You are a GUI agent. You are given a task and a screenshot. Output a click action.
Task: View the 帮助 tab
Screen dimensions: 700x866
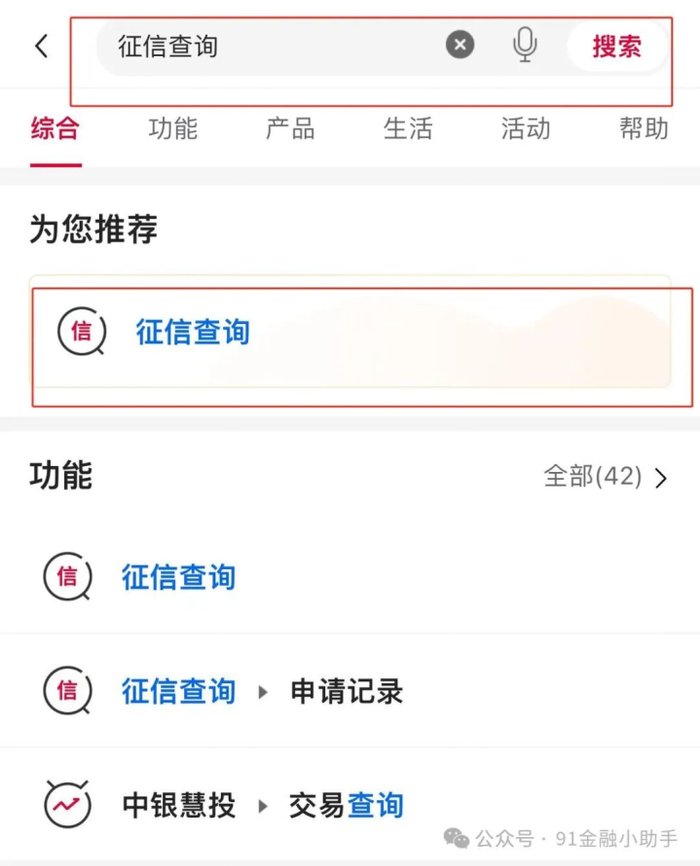[643, 129]
